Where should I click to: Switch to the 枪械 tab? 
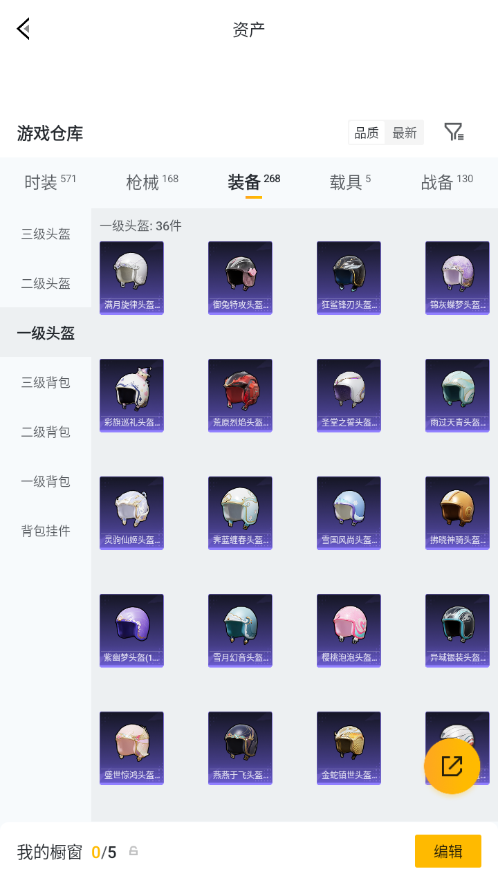[x=152, y=182]
